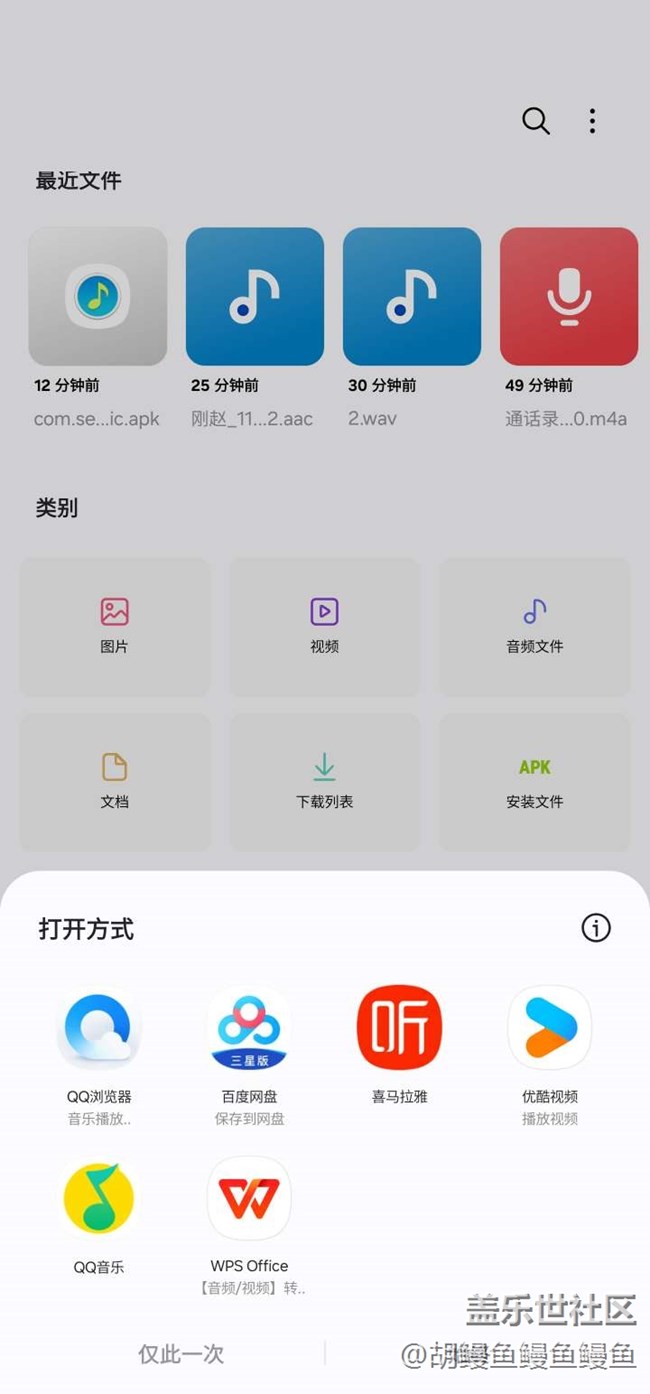The height and width of the screenshot is (1394, 650).
Task: Open the recent file 2.wav
Action: tap(412, 328)
